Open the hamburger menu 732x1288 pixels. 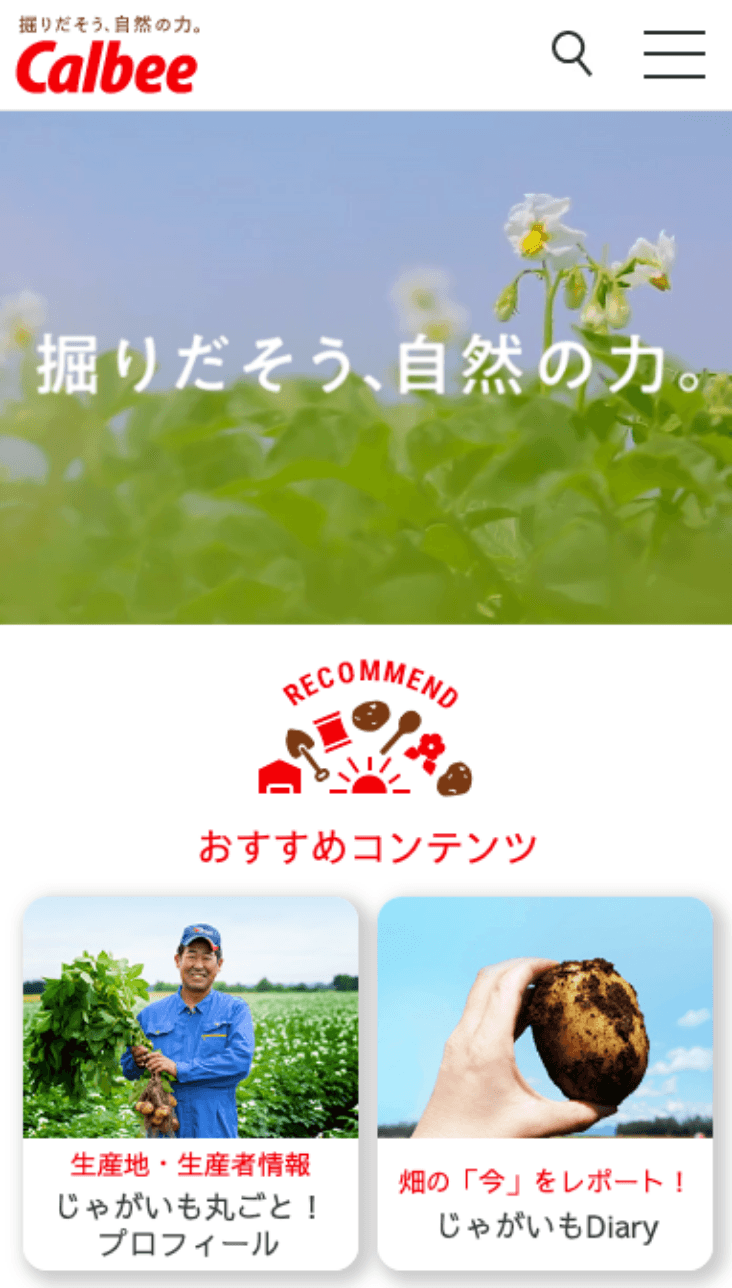coord(674,54)
